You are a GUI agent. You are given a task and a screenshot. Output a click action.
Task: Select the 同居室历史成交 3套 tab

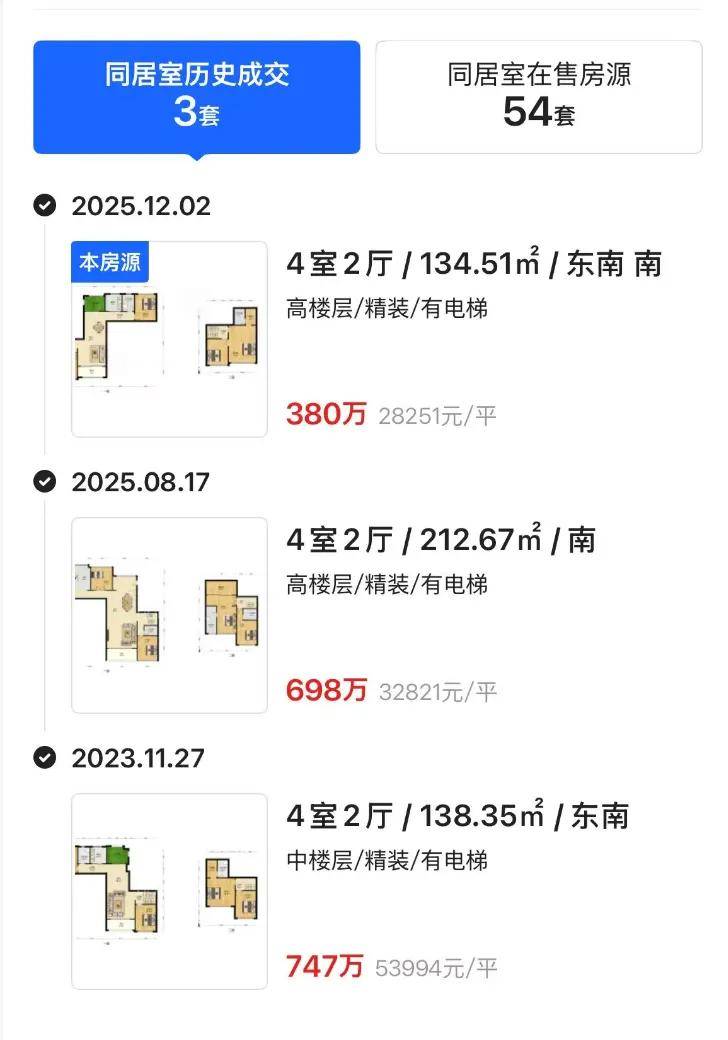tap(196, 96)
